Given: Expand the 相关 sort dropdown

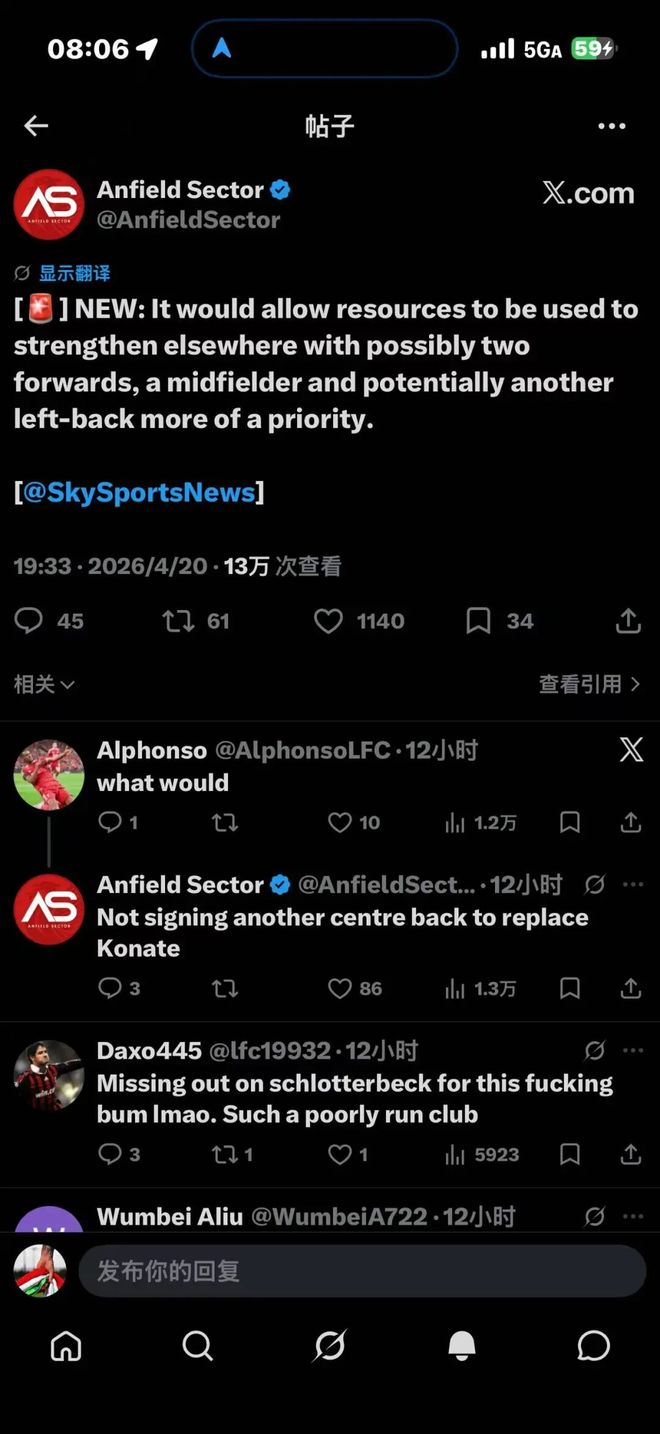Looking at the screenshot, I should (44, 684).
